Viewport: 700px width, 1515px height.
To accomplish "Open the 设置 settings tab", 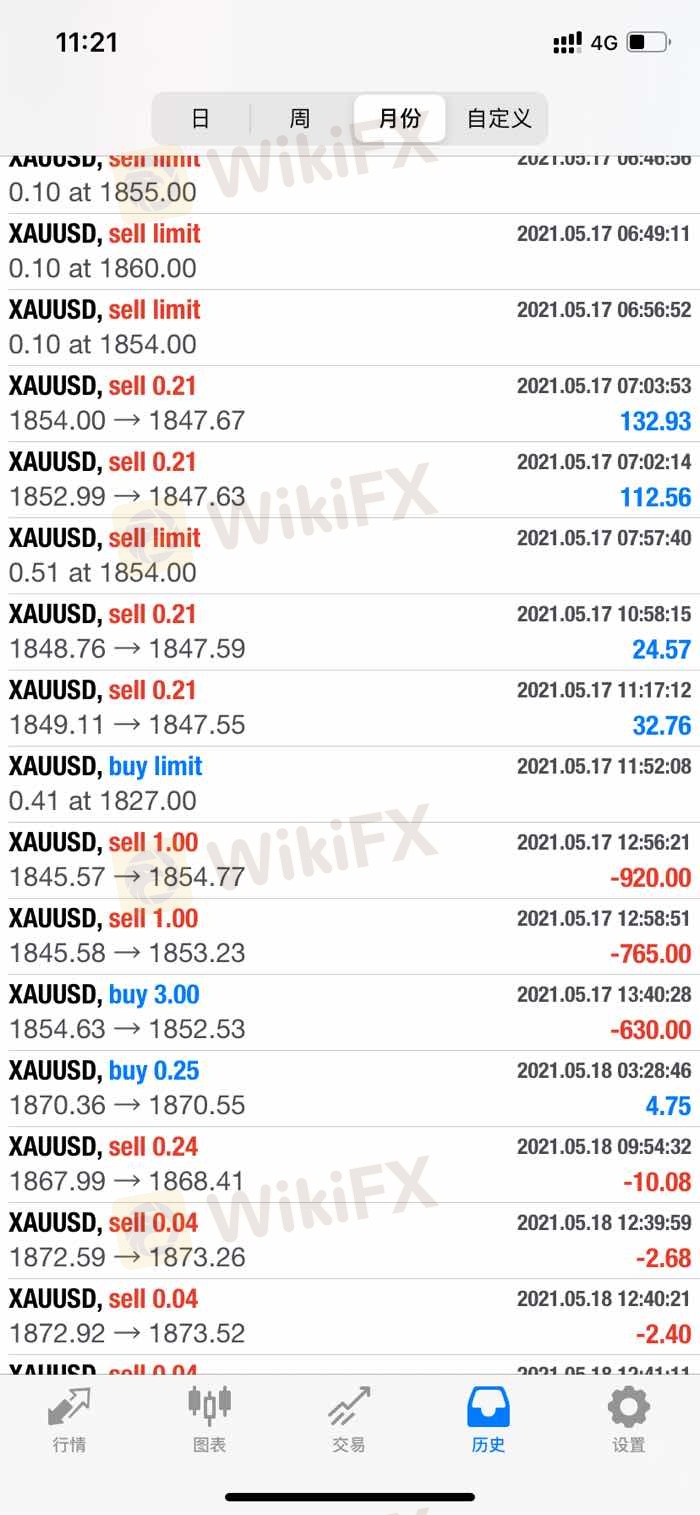I will (x=629, y=1420).
